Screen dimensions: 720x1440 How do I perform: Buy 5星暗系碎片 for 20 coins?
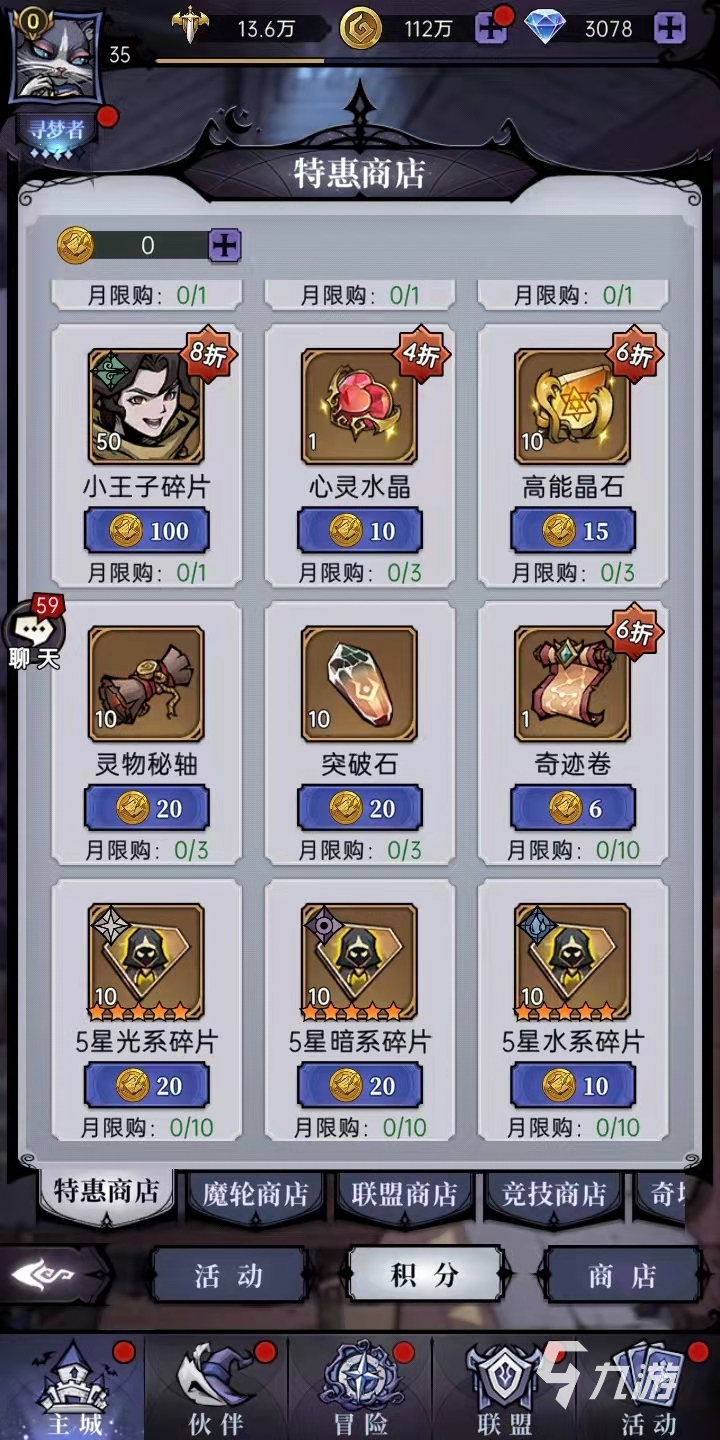[x=359, y=1086]
